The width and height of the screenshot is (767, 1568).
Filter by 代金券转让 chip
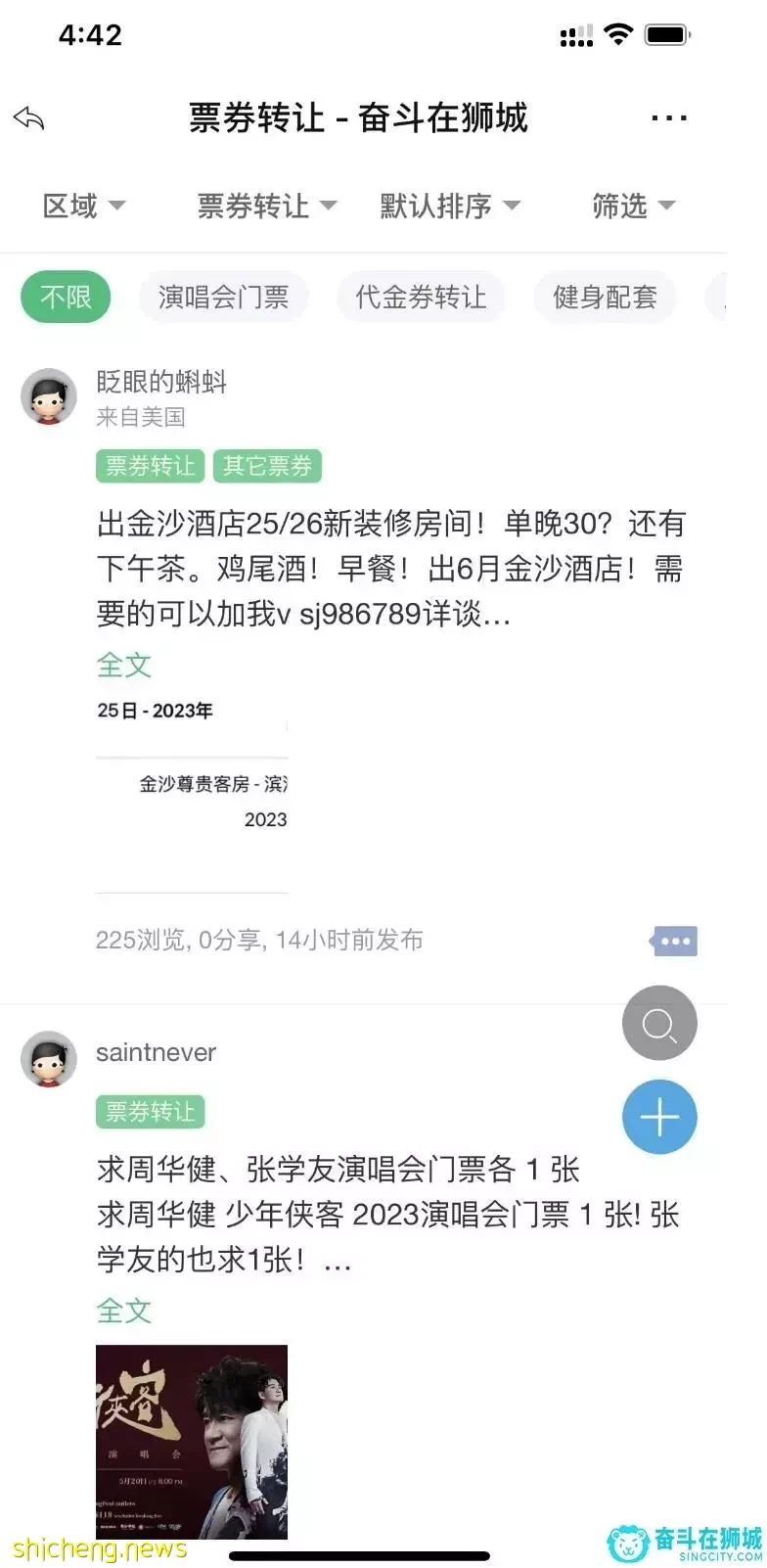421,297
